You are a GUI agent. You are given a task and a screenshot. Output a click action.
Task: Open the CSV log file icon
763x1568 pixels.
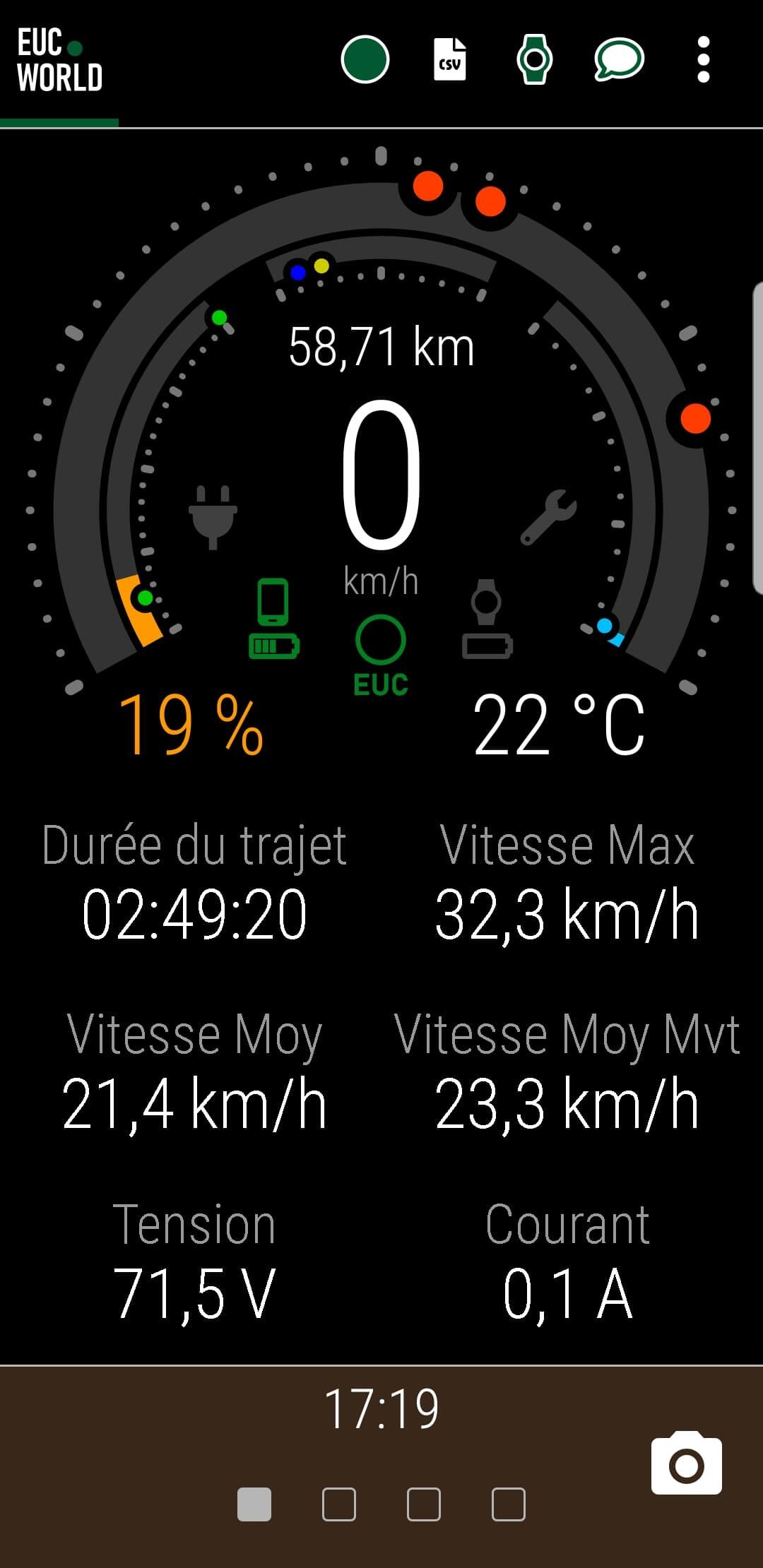pos(449,59)
